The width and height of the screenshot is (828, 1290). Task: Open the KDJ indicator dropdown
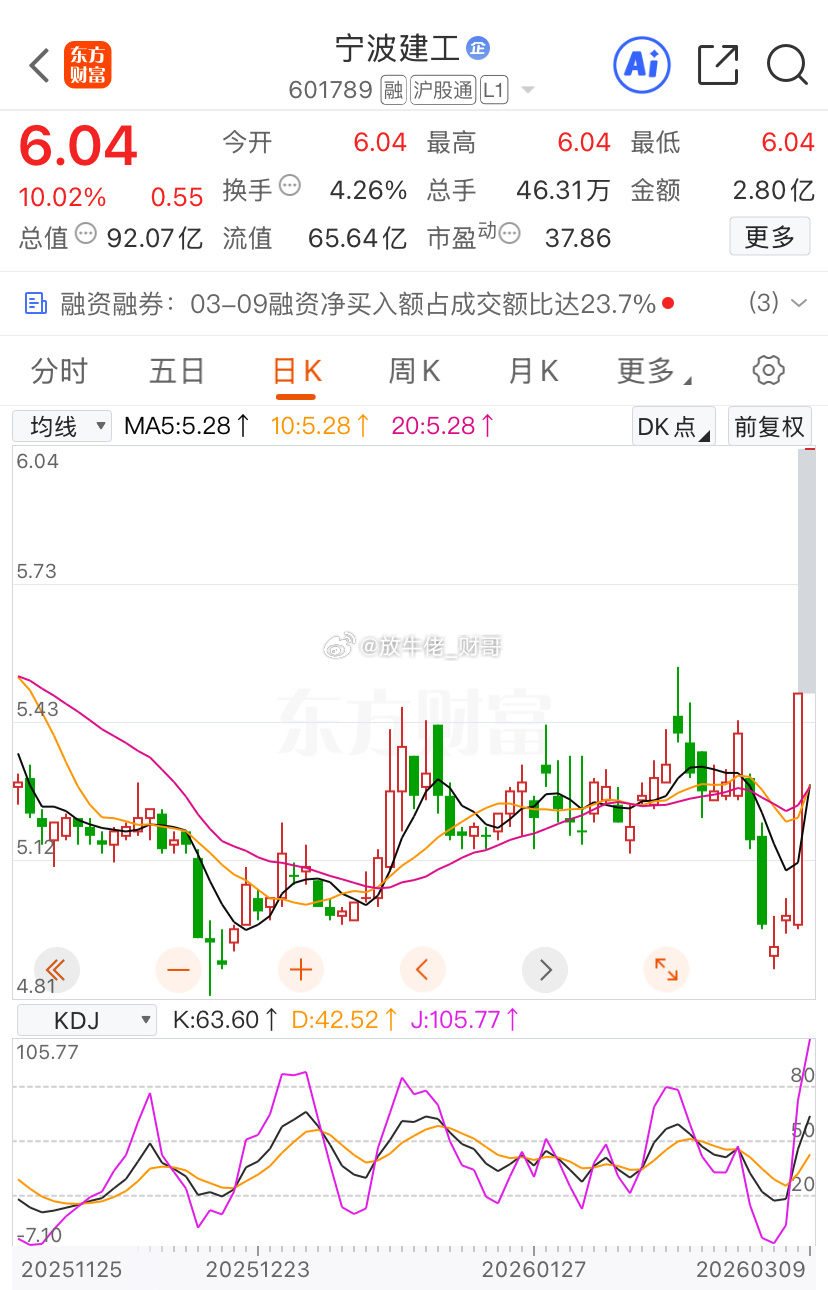(87, 1020)
